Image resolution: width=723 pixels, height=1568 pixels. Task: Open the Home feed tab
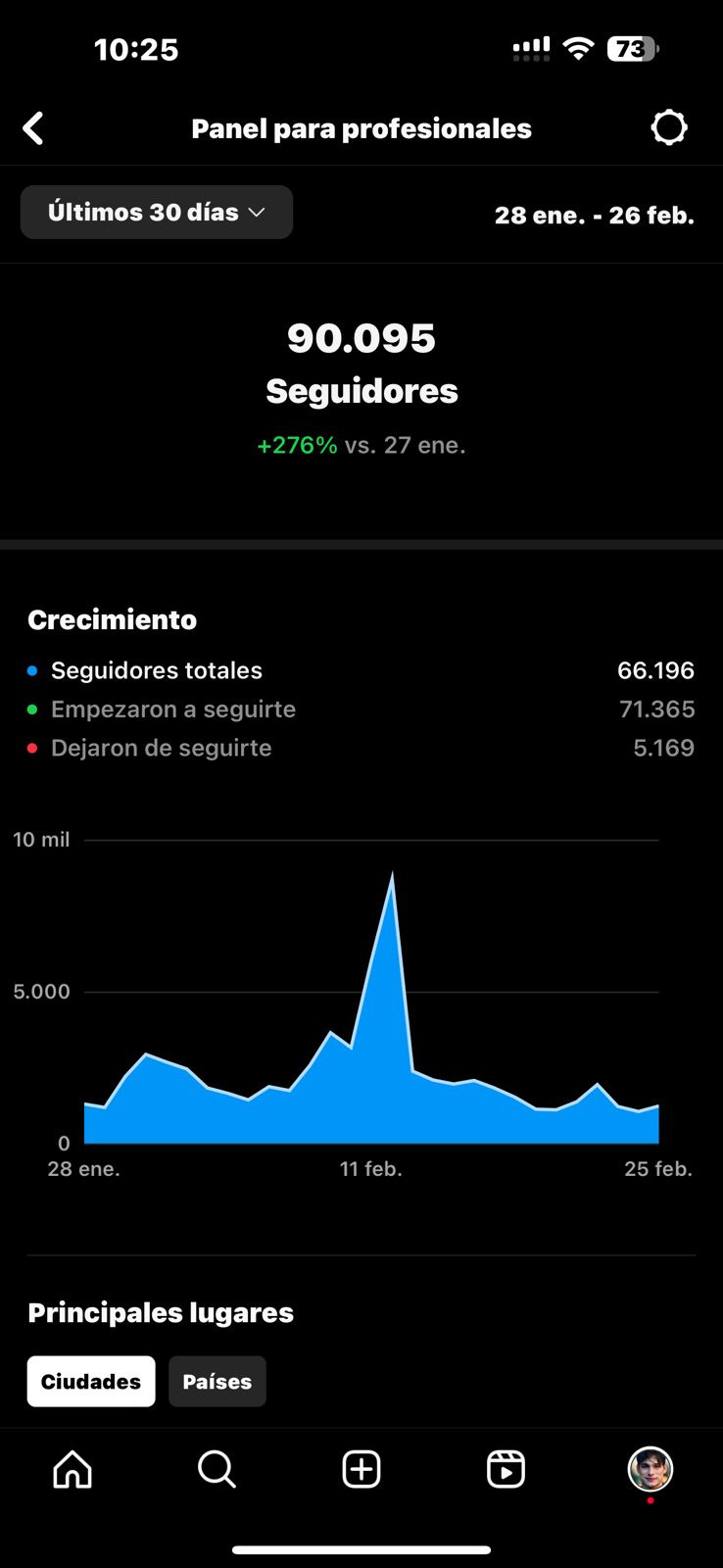72,1469
